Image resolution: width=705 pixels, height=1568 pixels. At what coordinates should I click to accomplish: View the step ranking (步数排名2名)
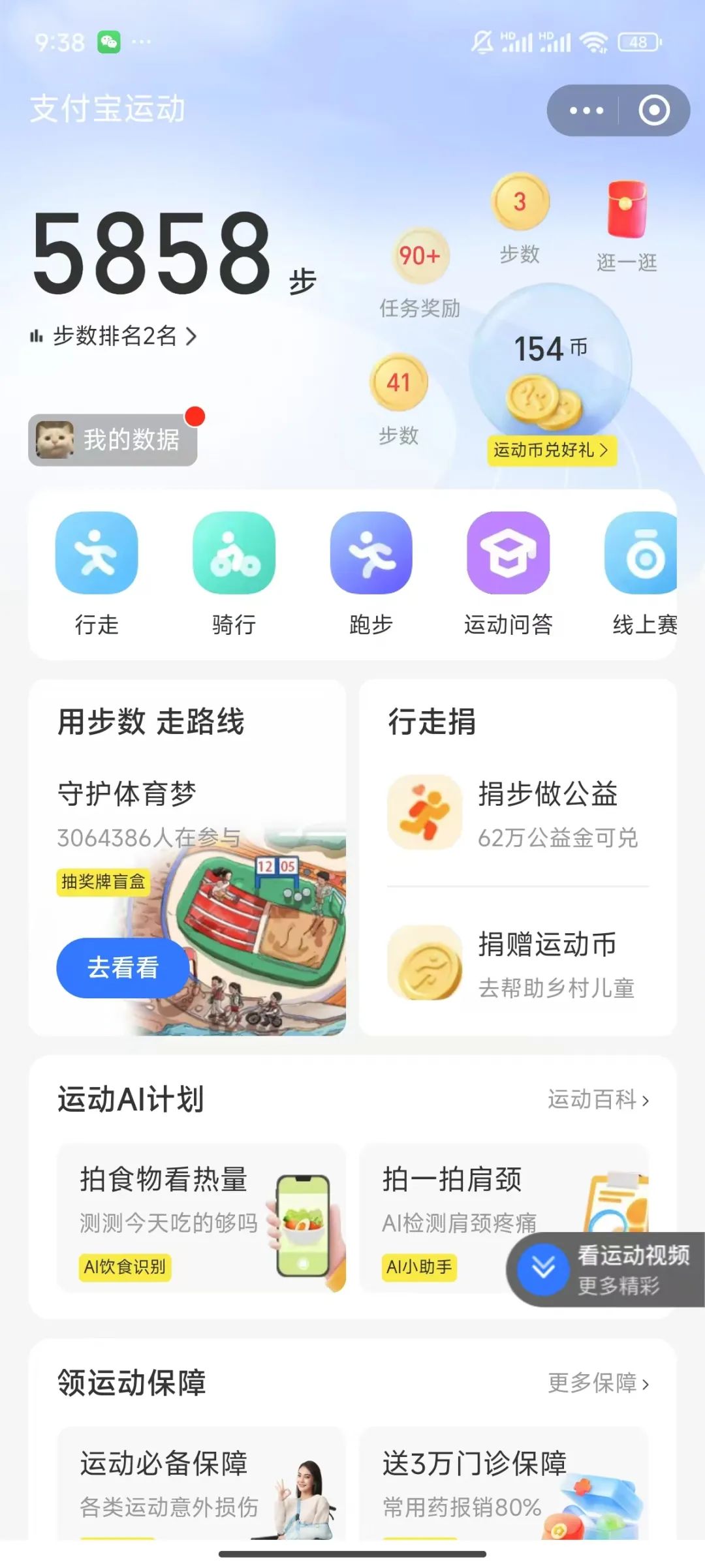tap(114, 336)
